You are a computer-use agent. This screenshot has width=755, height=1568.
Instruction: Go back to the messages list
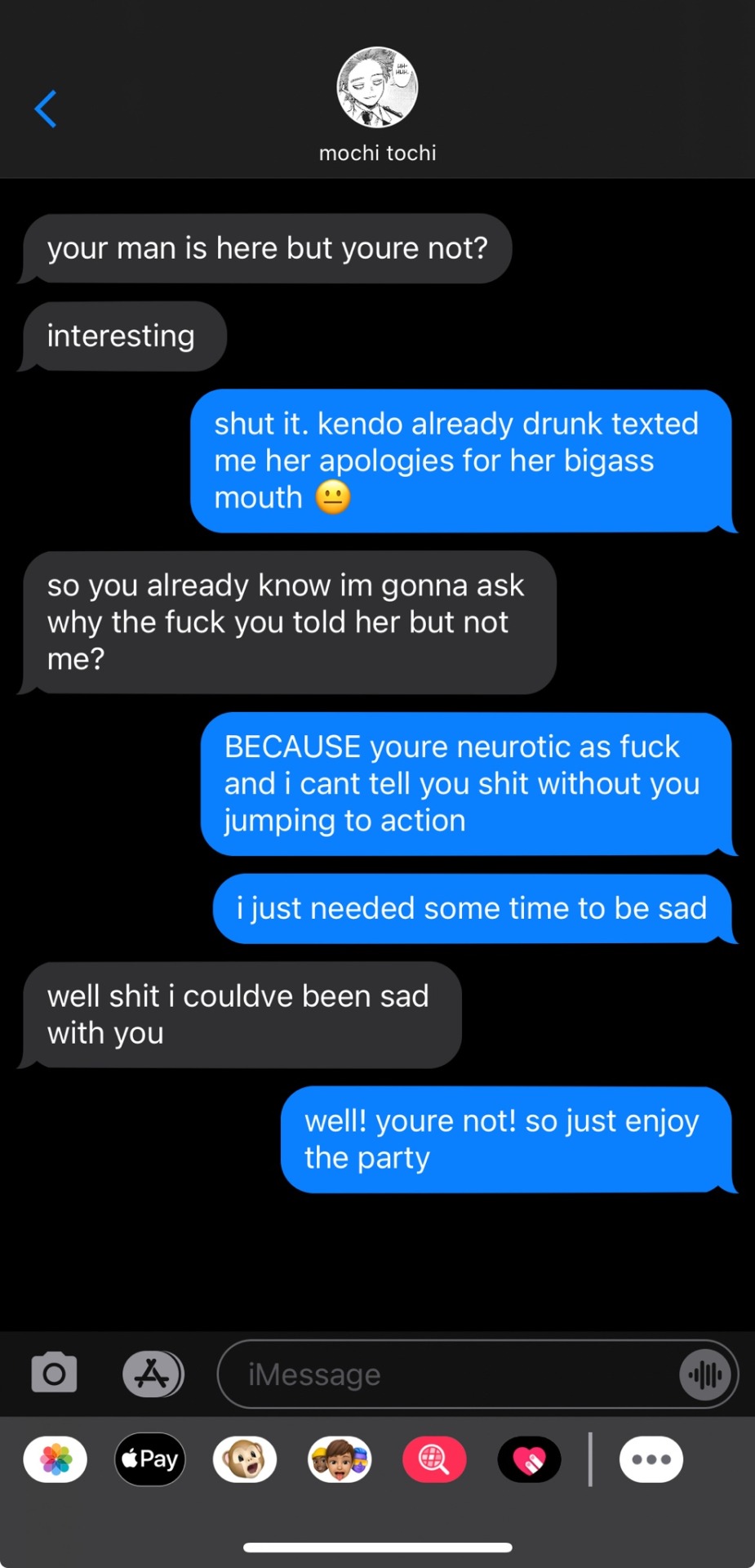(x=46, y=109)
